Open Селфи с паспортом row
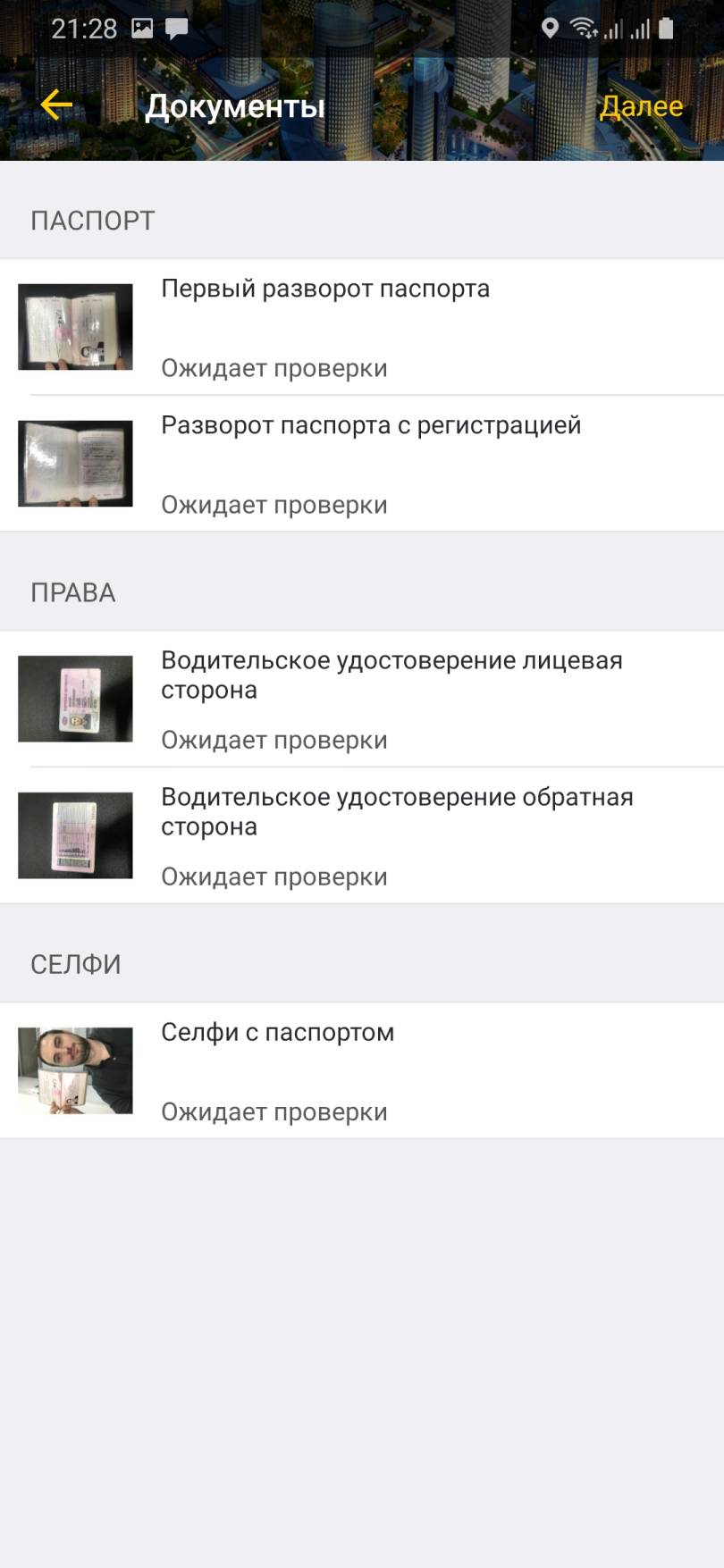The height and width of the screenshot is (1568, 724). coord(362,1070)
